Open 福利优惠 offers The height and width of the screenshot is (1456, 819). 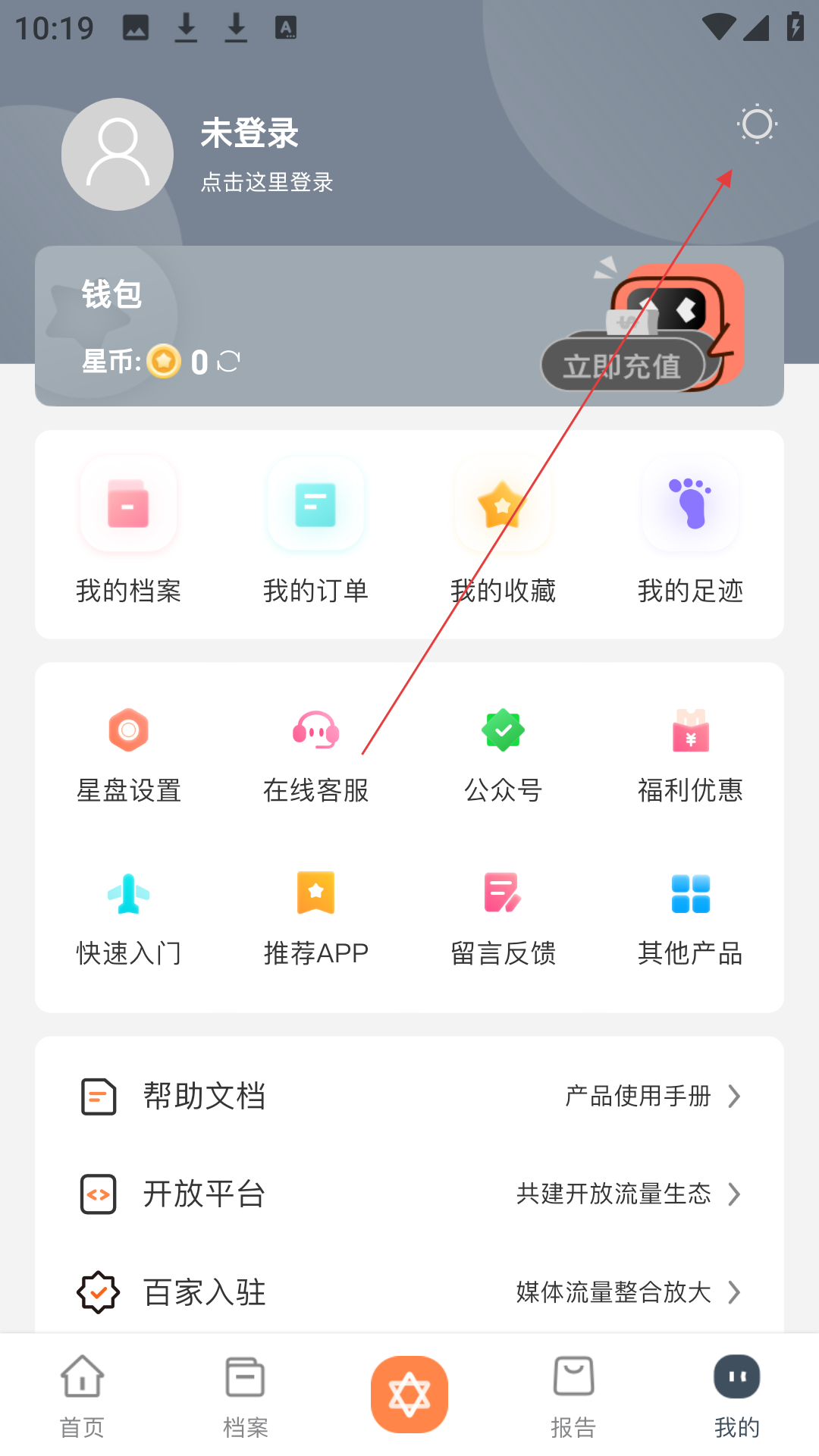pyautogui.click(x=690, y=756)
